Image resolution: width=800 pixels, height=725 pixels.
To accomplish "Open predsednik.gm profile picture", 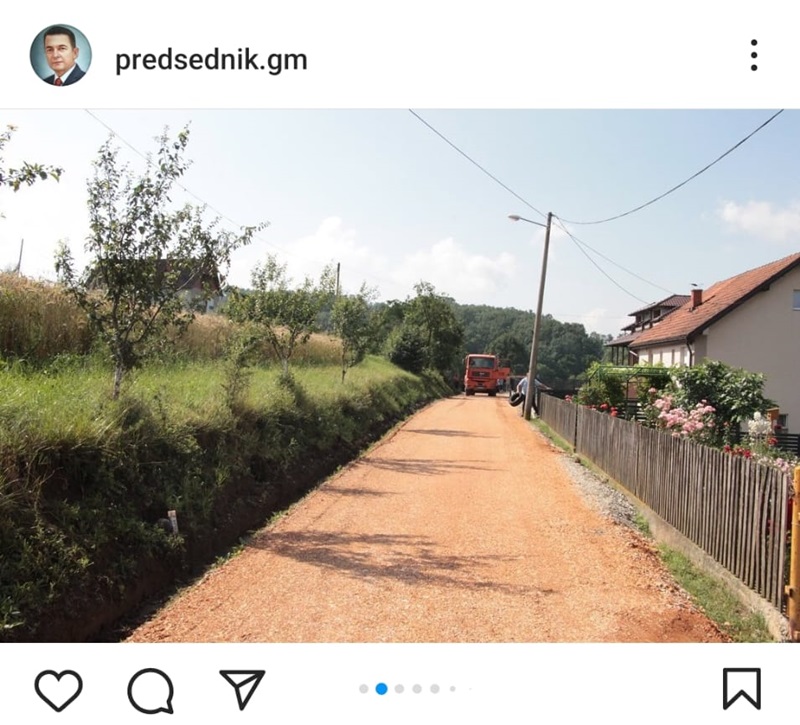I will [60, 55].
